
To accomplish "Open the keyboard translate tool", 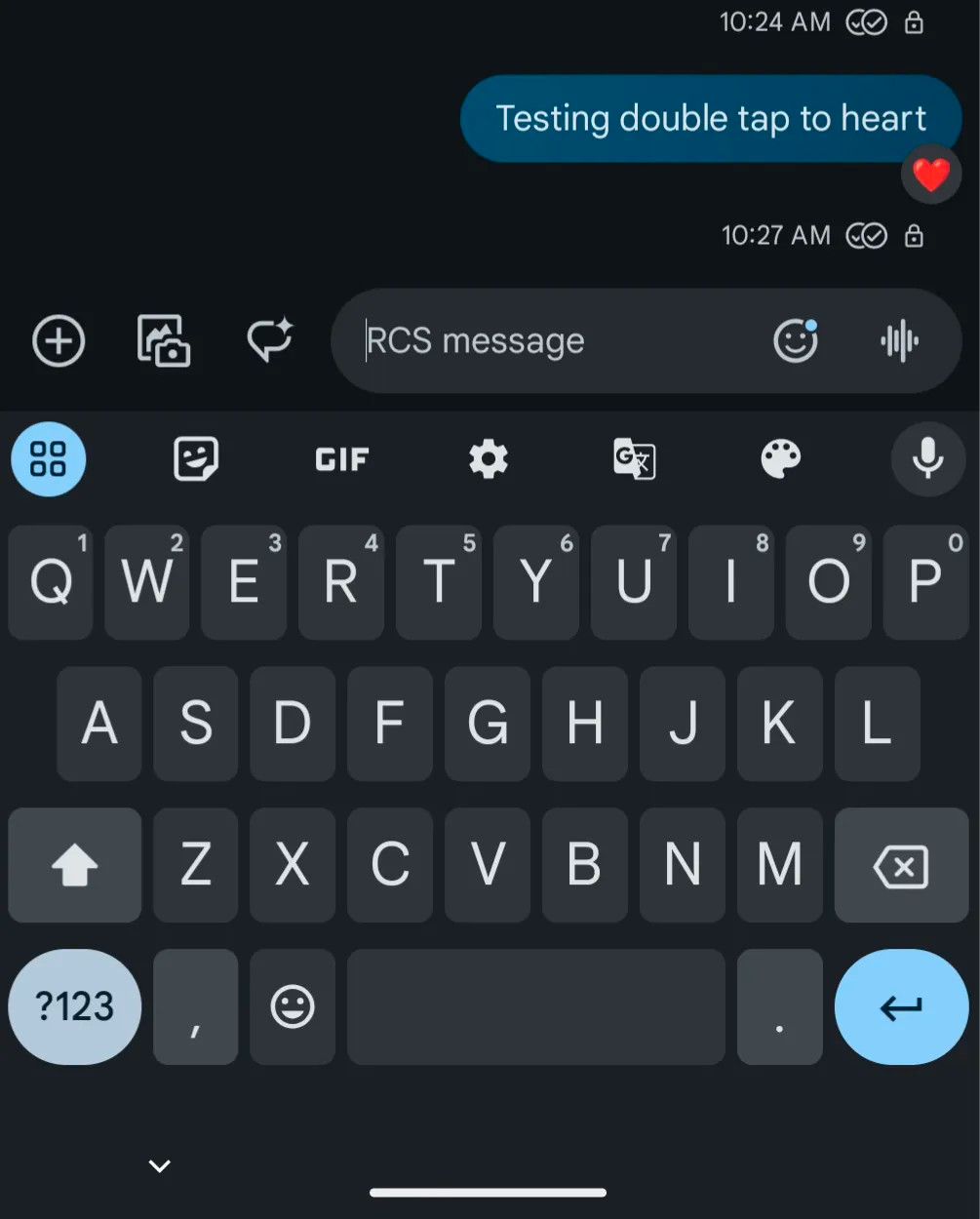I will [635, 459].
